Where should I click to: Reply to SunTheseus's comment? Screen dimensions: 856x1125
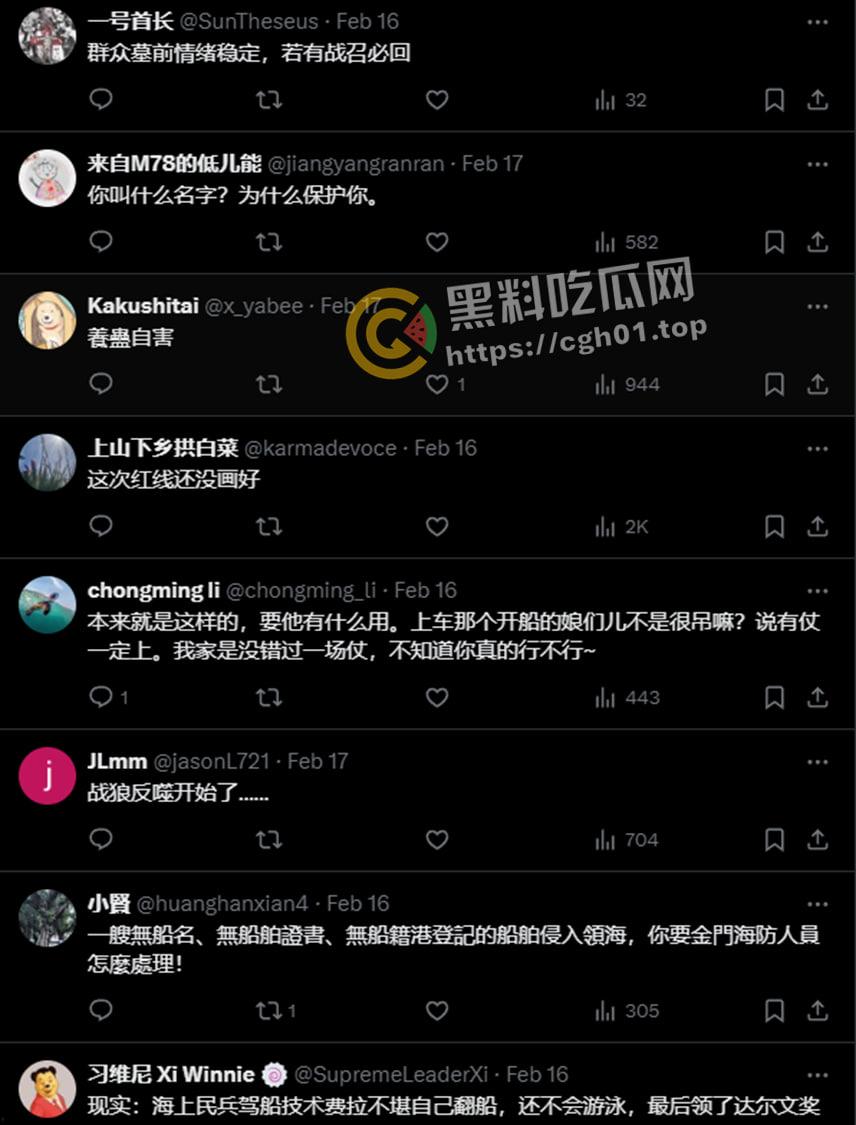(x=100, y=100)
